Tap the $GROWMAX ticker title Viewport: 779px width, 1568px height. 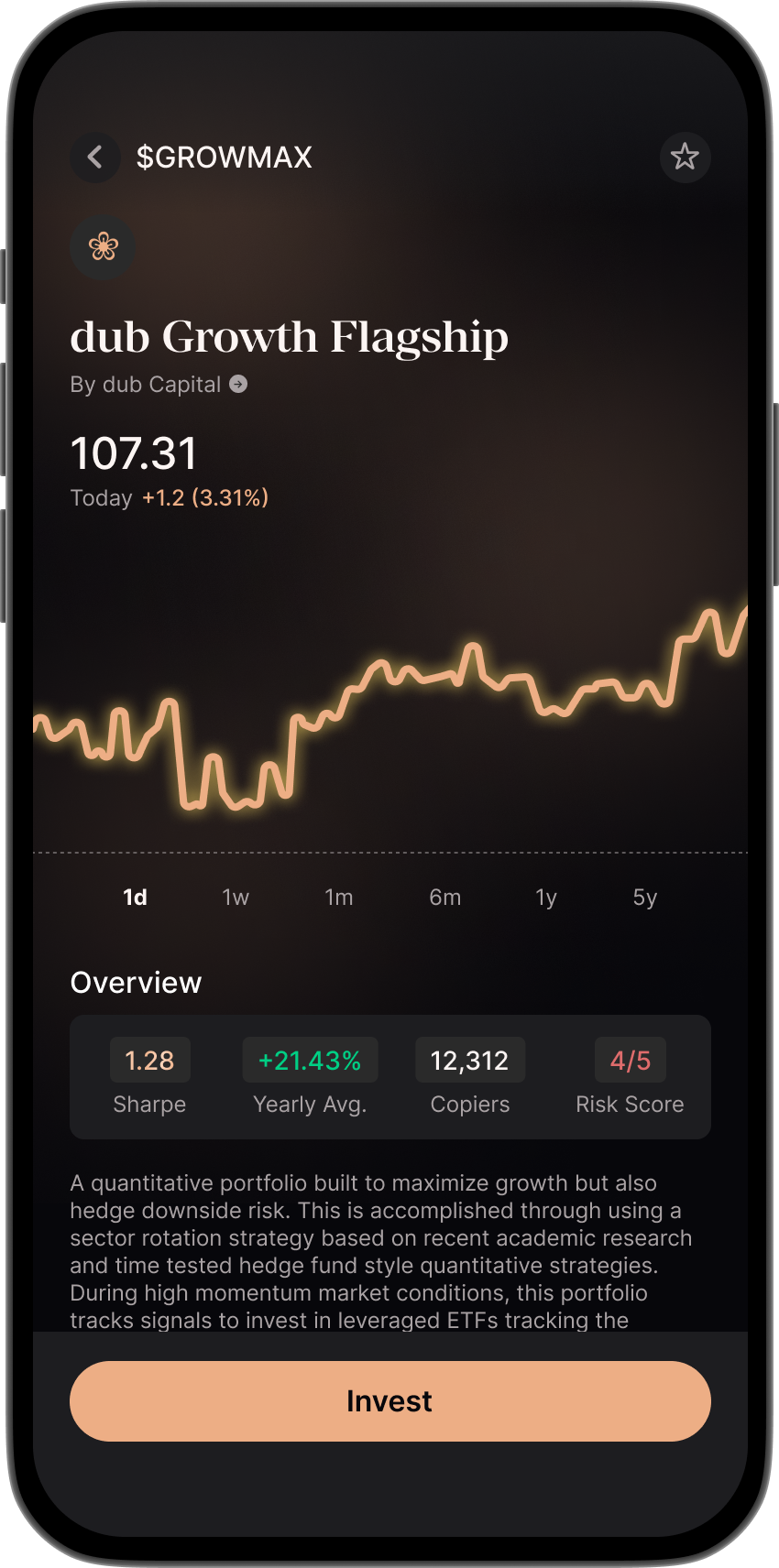[x=225, y=157]
